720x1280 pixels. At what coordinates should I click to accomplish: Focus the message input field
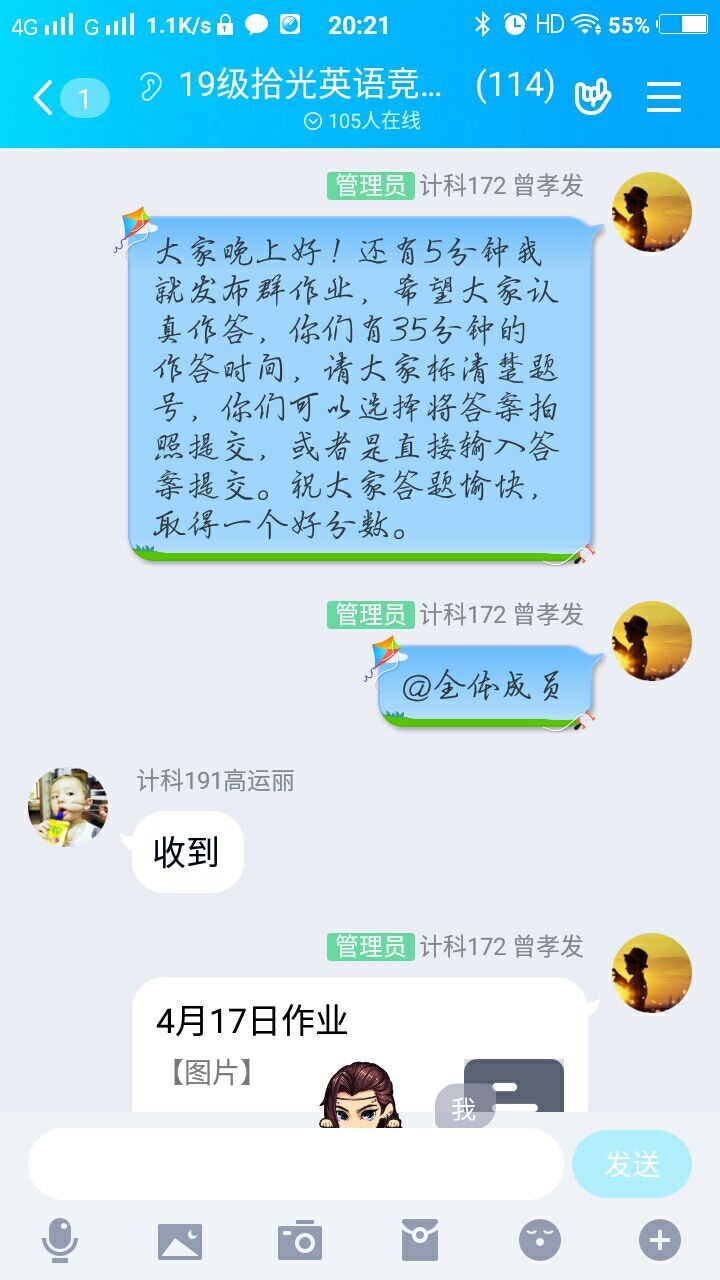295,1164
